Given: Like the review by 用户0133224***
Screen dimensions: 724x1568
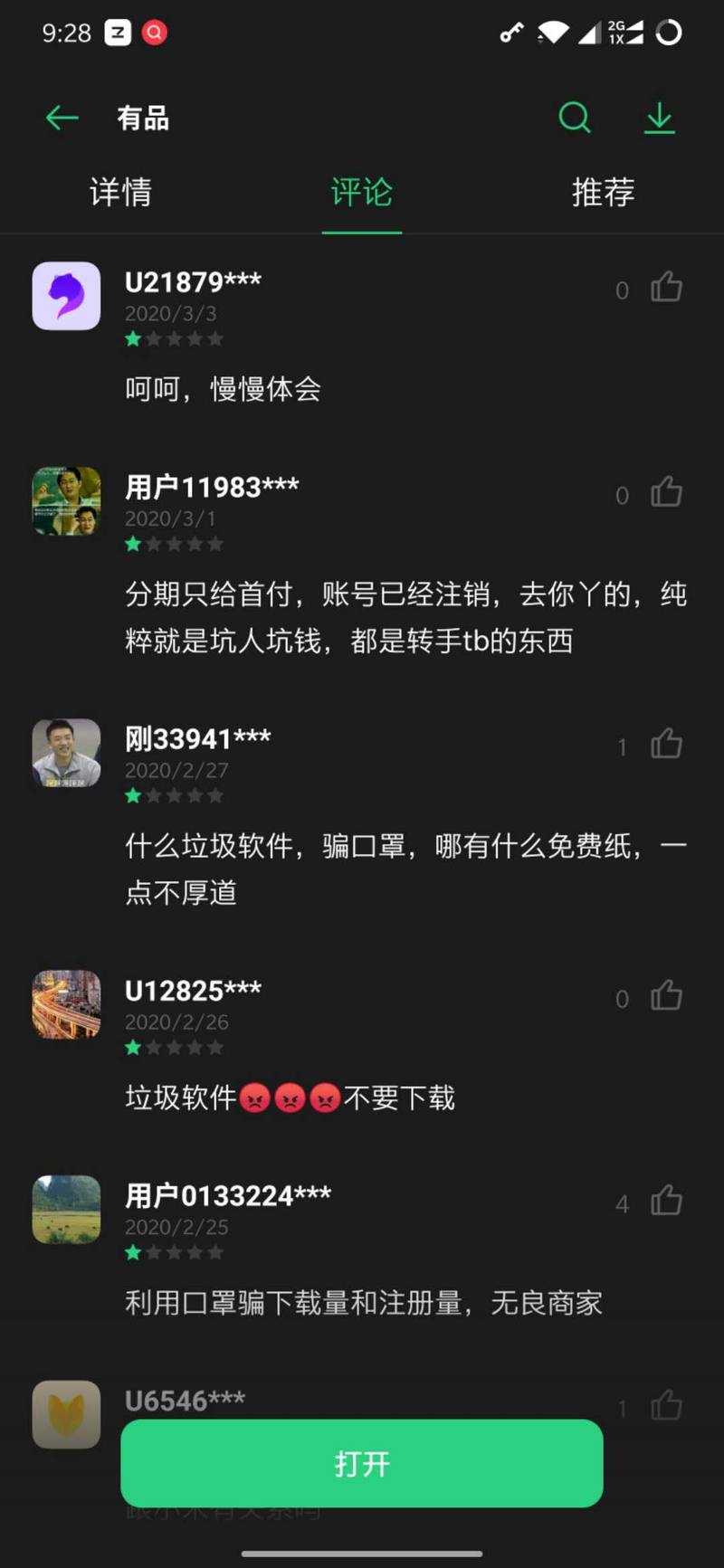Looking at the screenshot, I should point(667,1201).
